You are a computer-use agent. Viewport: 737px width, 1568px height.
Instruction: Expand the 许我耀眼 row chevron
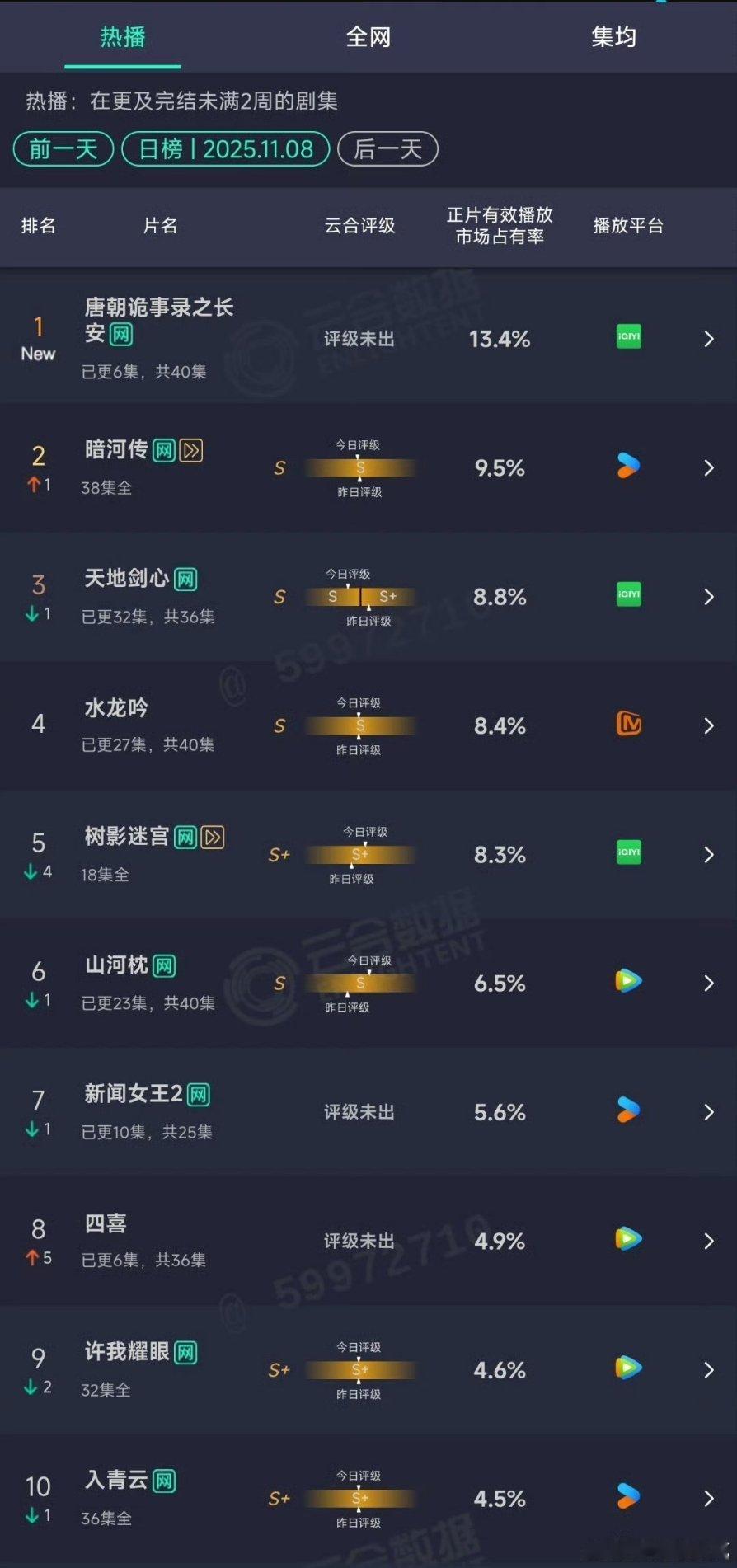(x=708, y=1370)
